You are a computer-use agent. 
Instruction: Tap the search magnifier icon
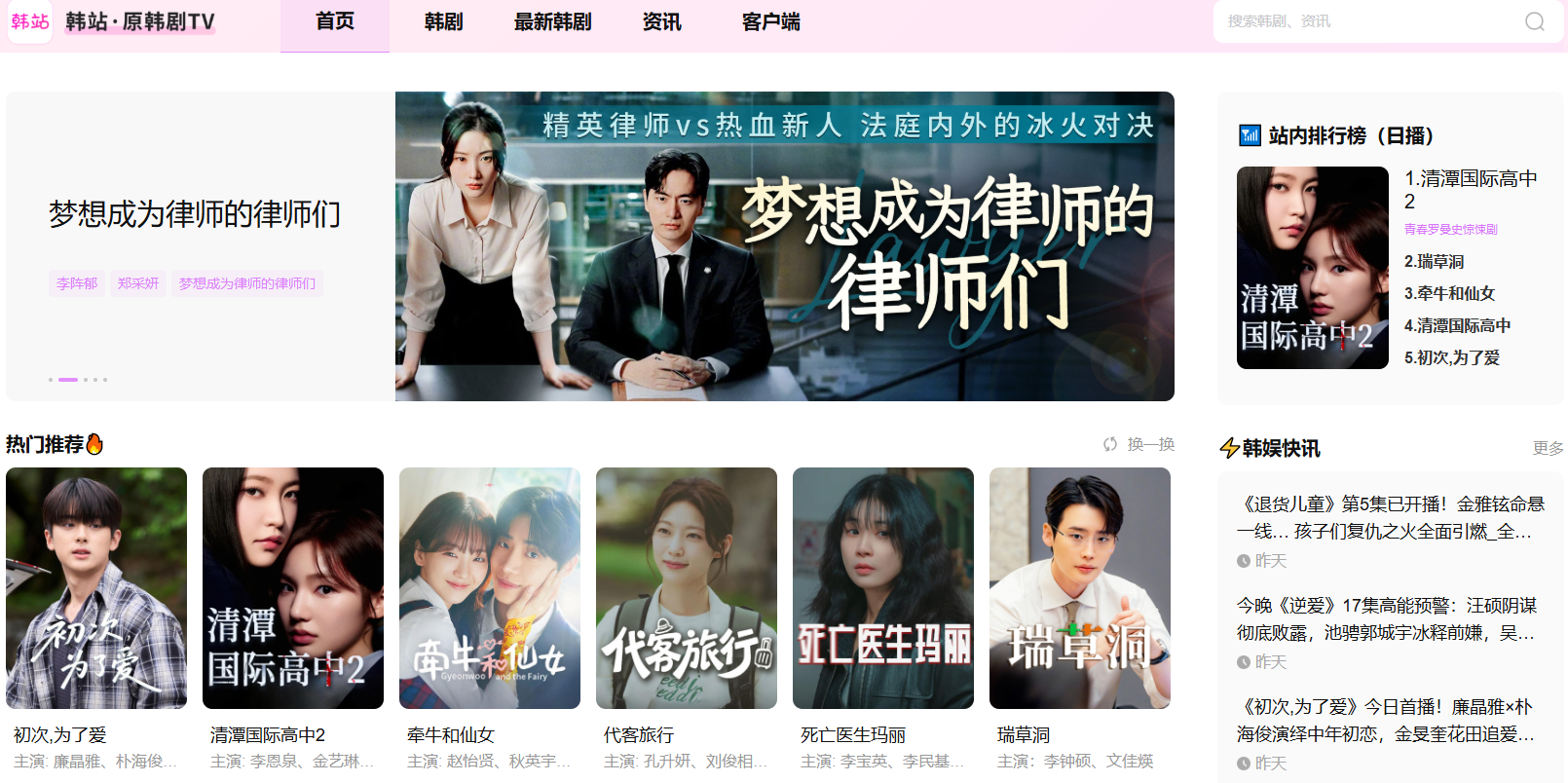[x=1534, y=21]
